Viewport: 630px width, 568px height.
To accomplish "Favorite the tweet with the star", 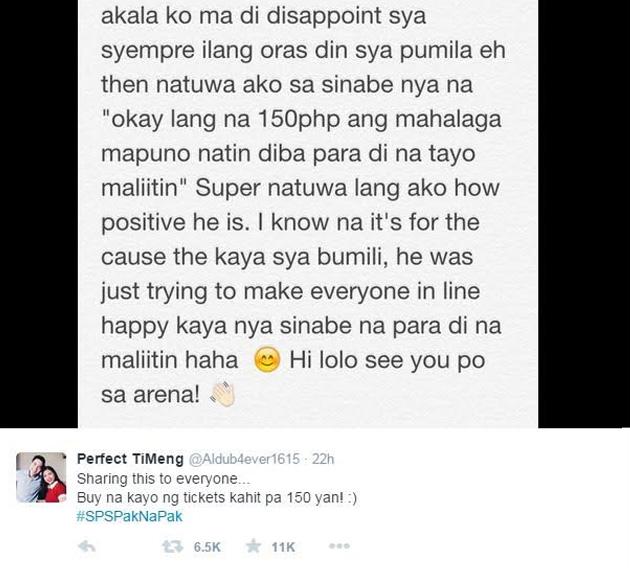I will [254, 546].
